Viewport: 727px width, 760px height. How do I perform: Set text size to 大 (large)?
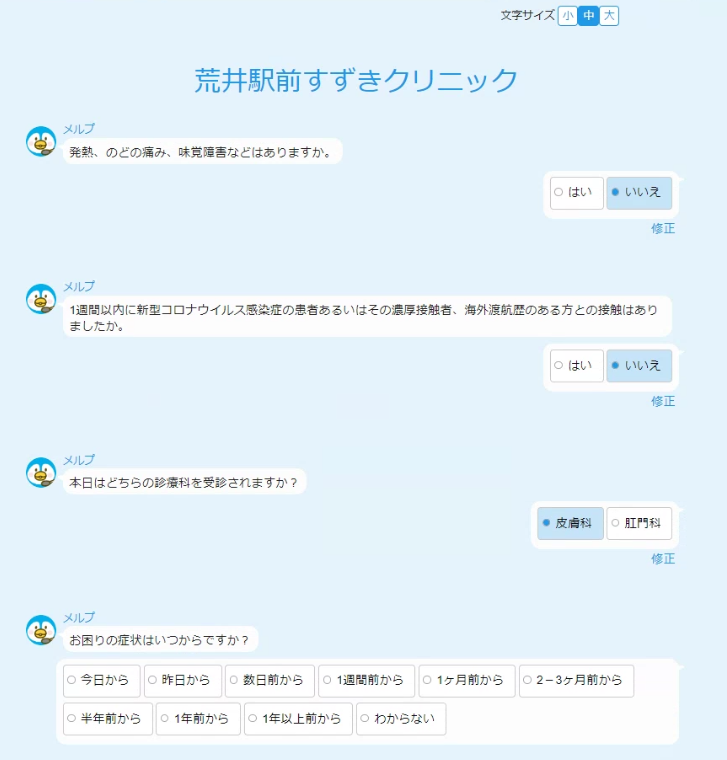tap(609, 16)
